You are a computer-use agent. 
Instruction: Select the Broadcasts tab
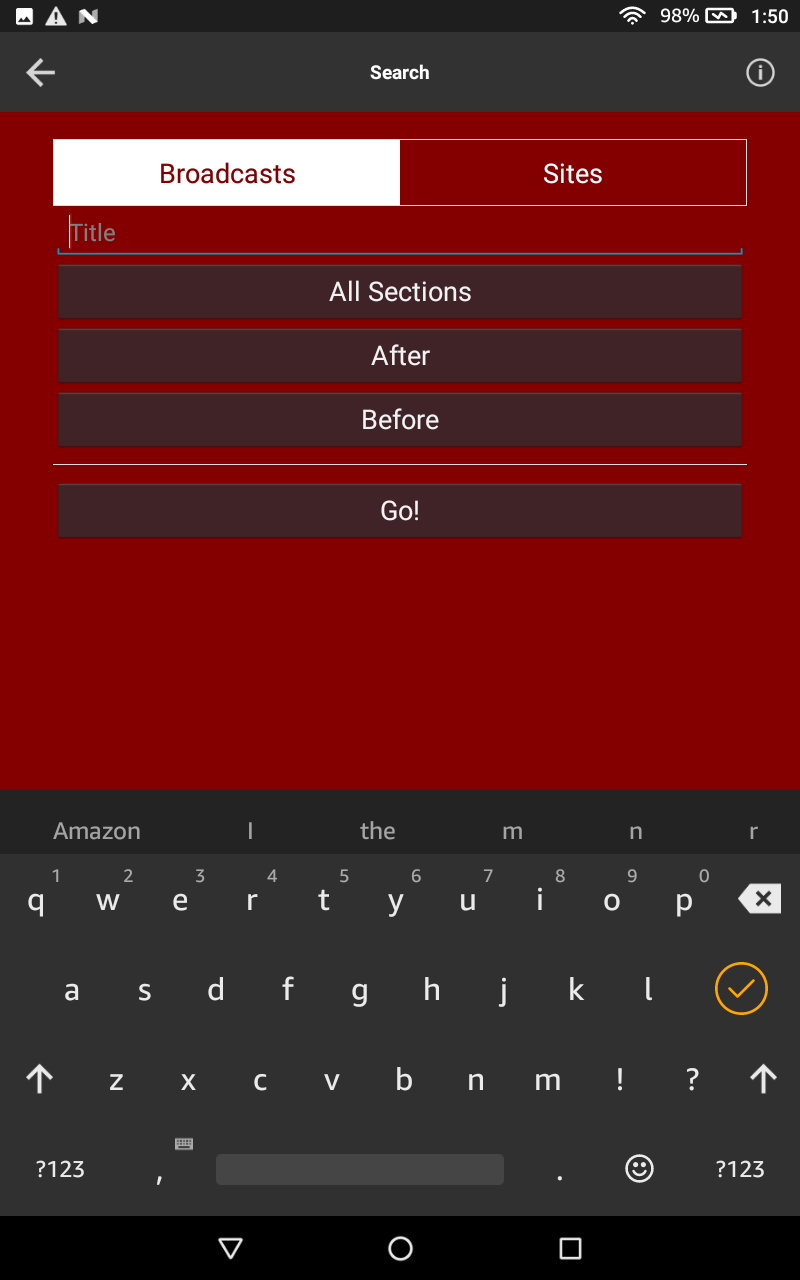[226, 172]
